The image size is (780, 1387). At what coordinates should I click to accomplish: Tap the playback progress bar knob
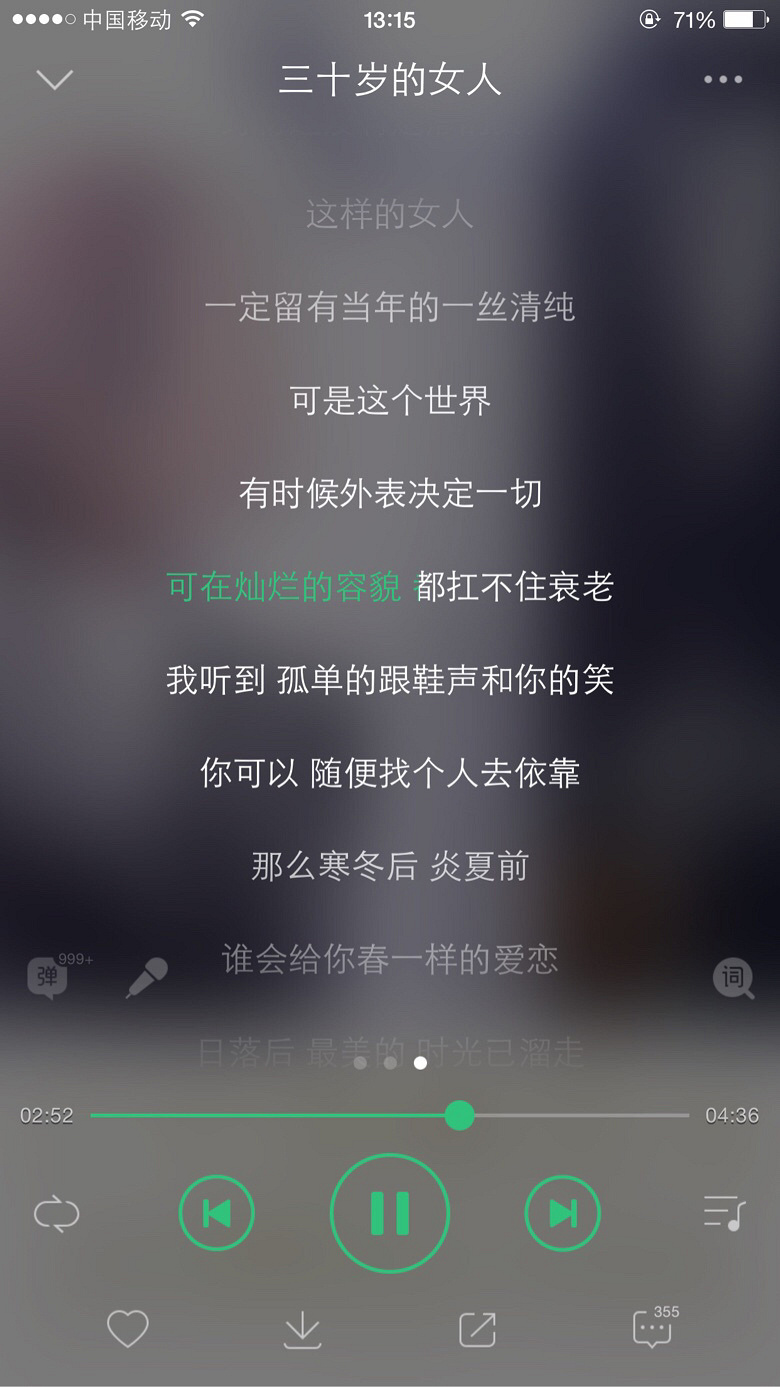459,1114
